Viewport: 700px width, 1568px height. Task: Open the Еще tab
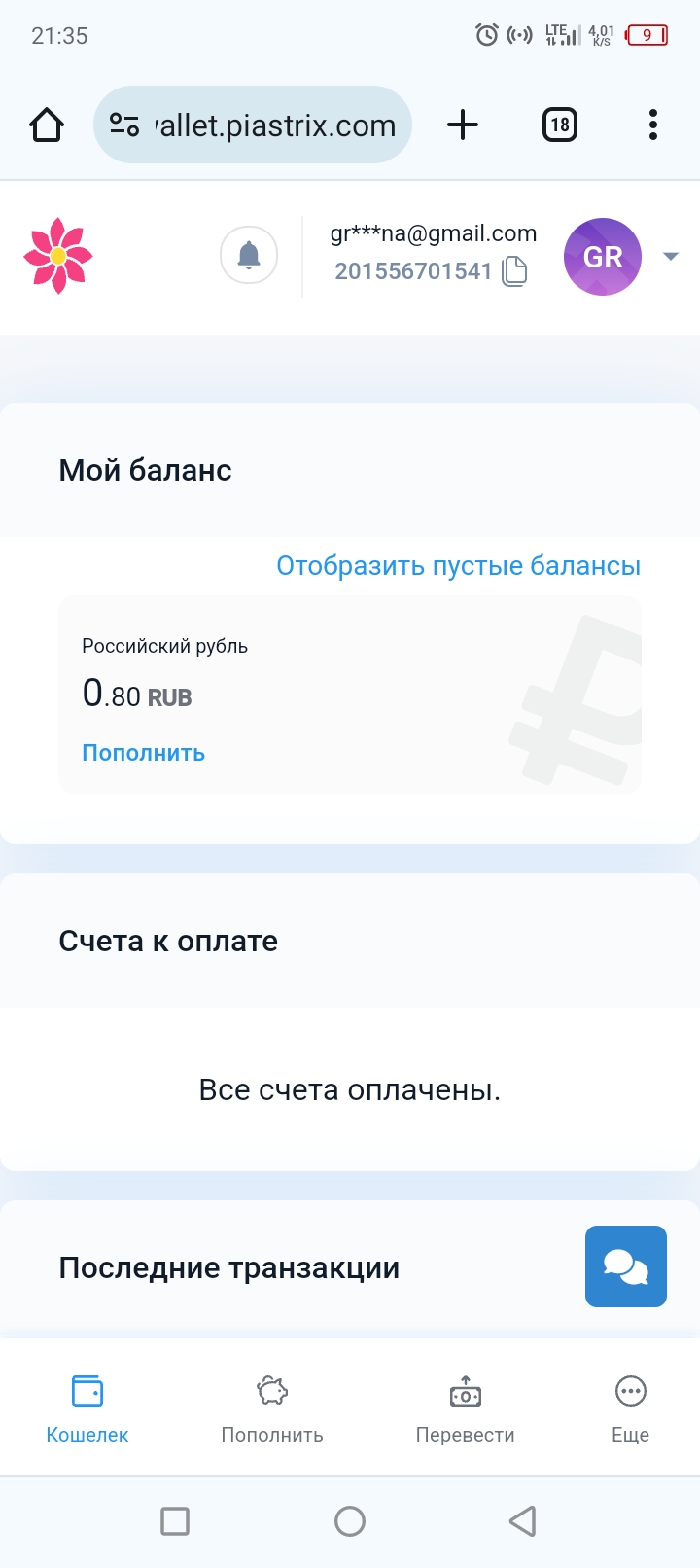point(630,1408)
